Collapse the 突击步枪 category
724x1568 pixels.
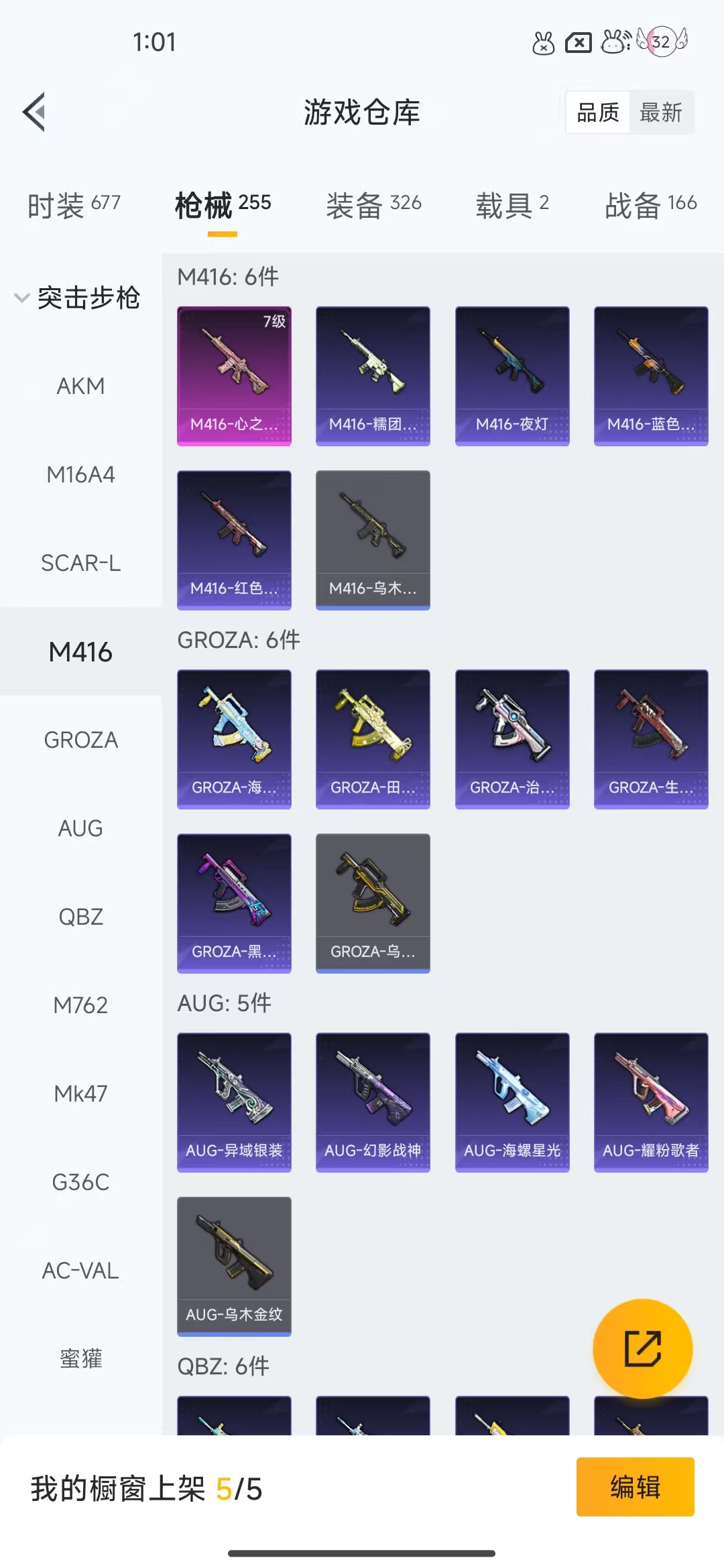click(x=78, y=298)
